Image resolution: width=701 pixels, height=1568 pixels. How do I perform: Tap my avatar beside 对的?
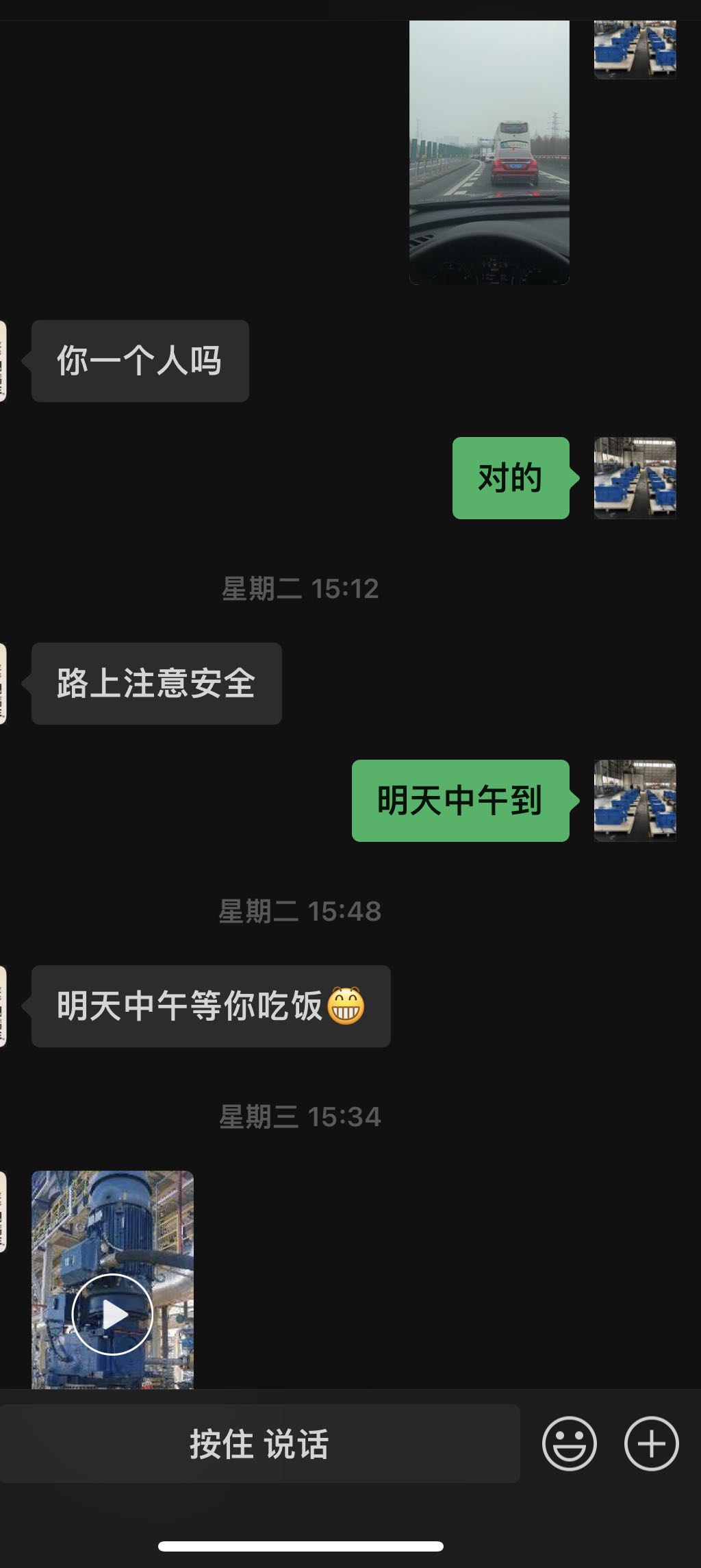(x=635, y=478)
